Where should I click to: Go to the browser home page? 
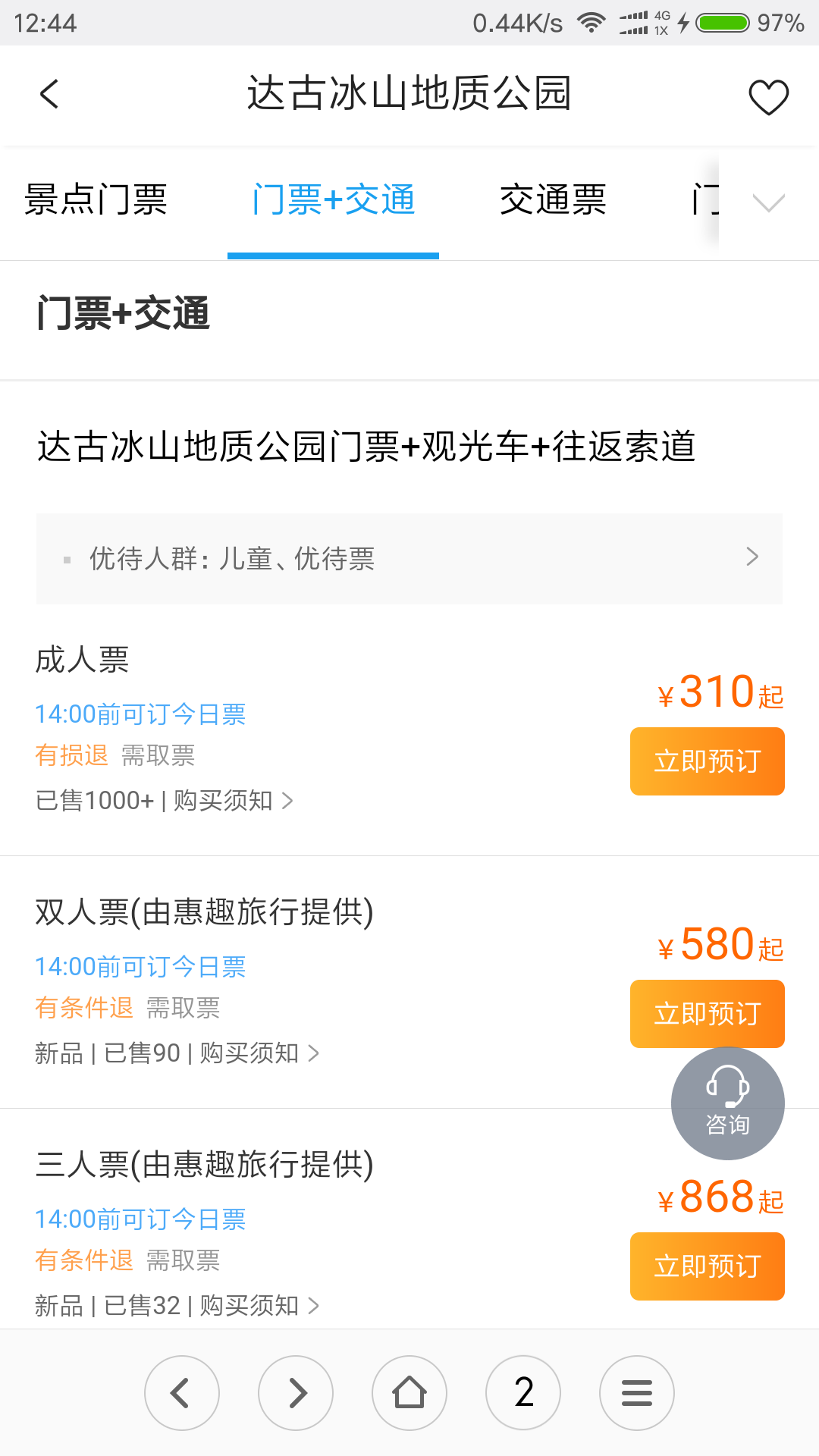409,1393
